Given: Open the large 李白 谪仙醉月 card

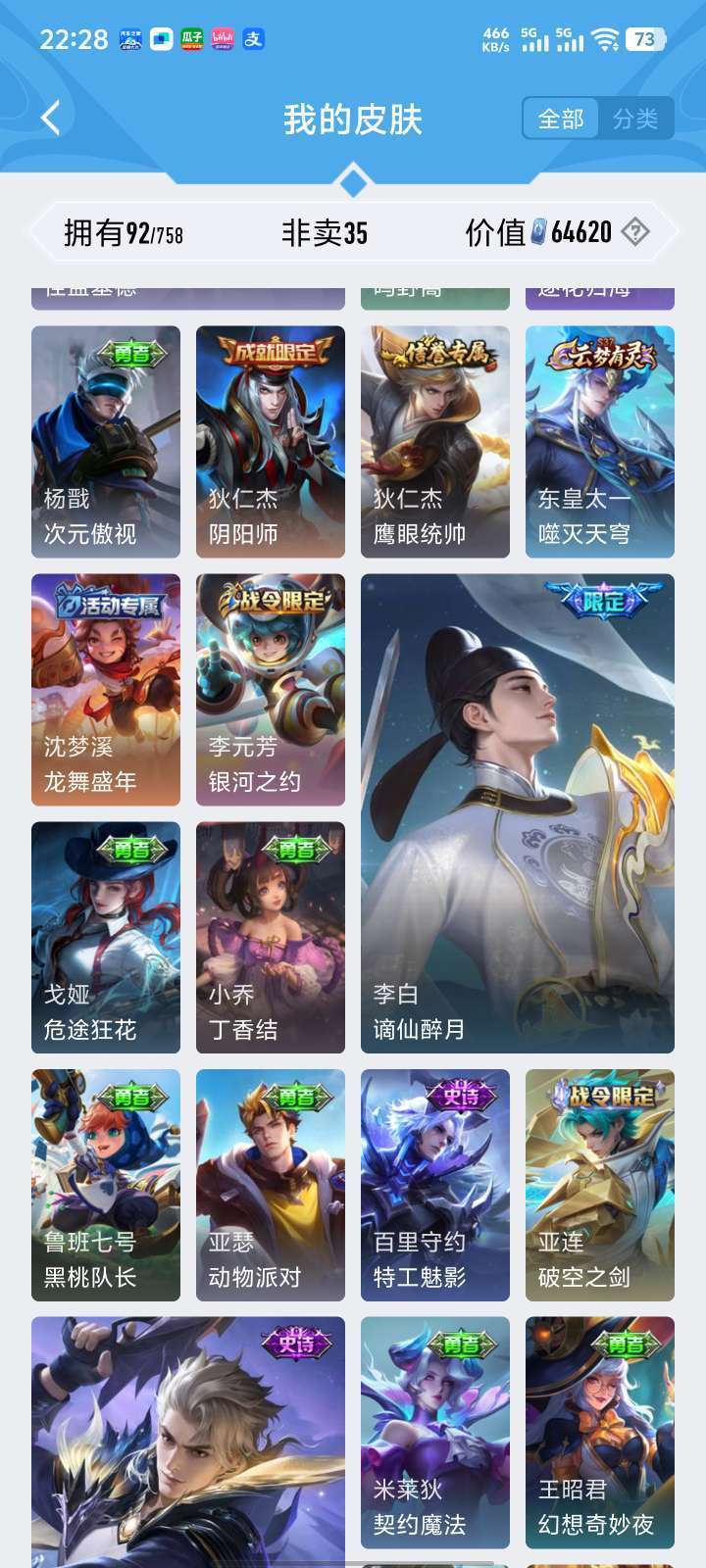Looking at the screenshot, I should (x=518, y=813).
